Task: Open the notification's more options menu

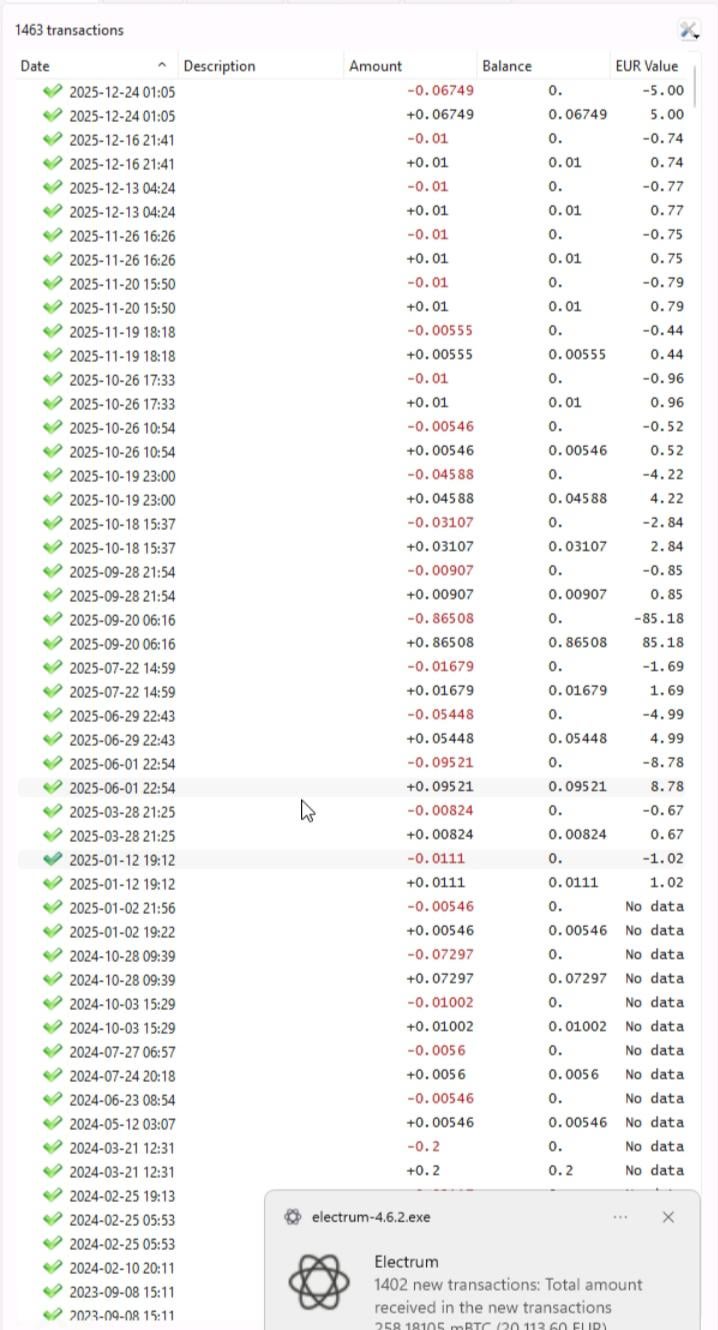Action: click(x=620, y=1217)
